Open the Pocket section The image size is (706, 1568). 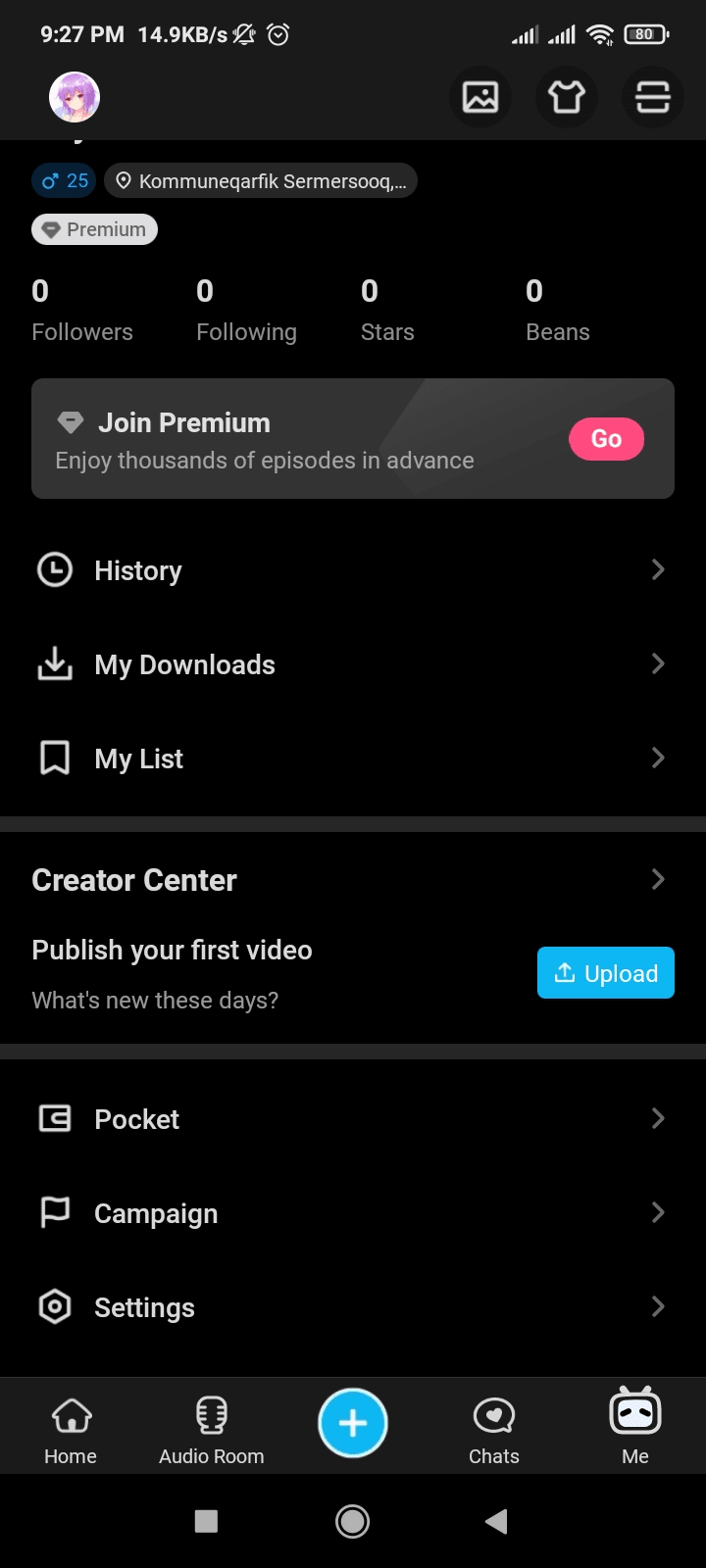coord(136,1118)
